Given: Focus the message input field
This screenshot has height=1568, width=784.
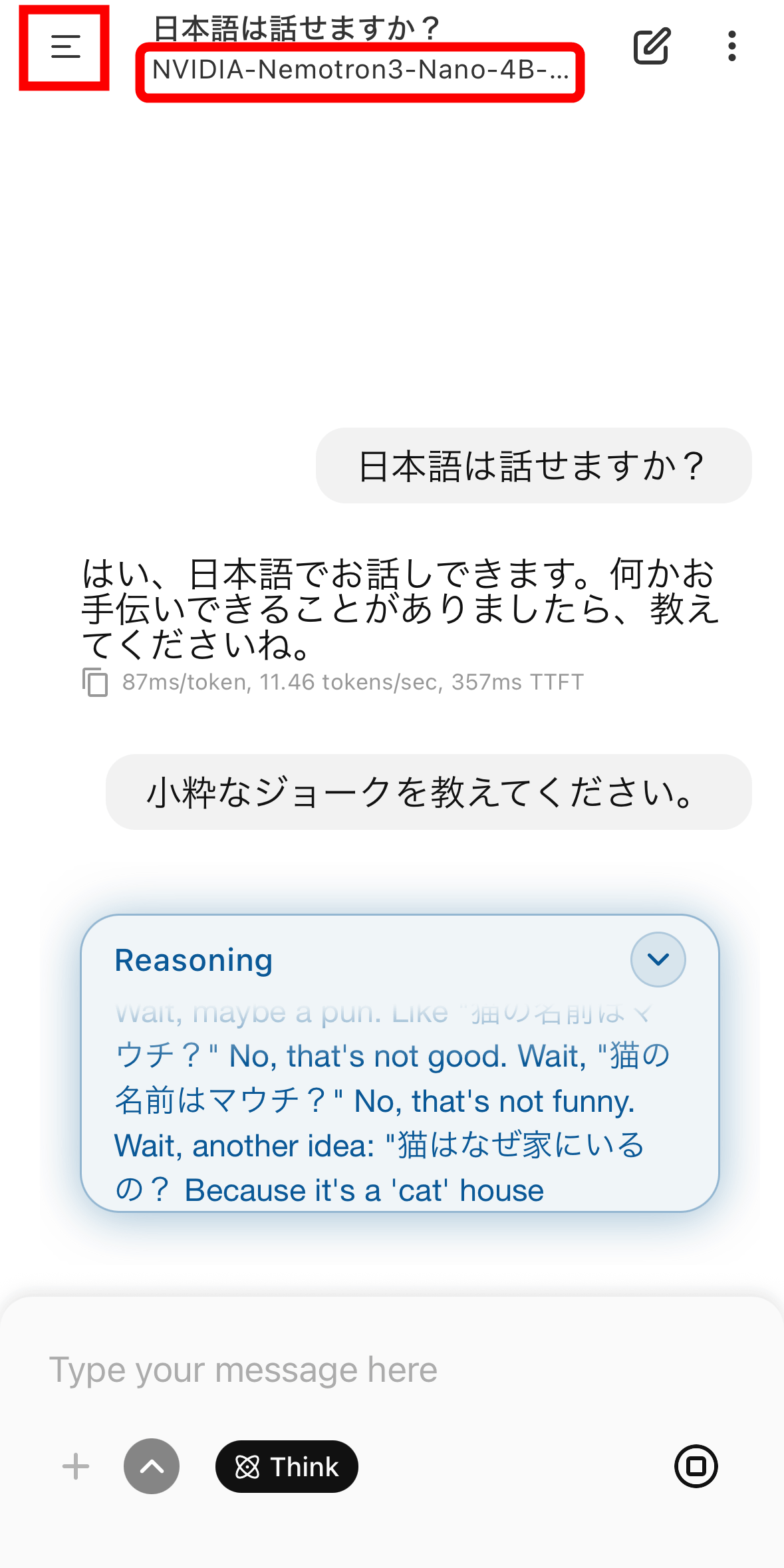Looking at the screenshot, I should pyautogui.click(x=392, y=1371).
